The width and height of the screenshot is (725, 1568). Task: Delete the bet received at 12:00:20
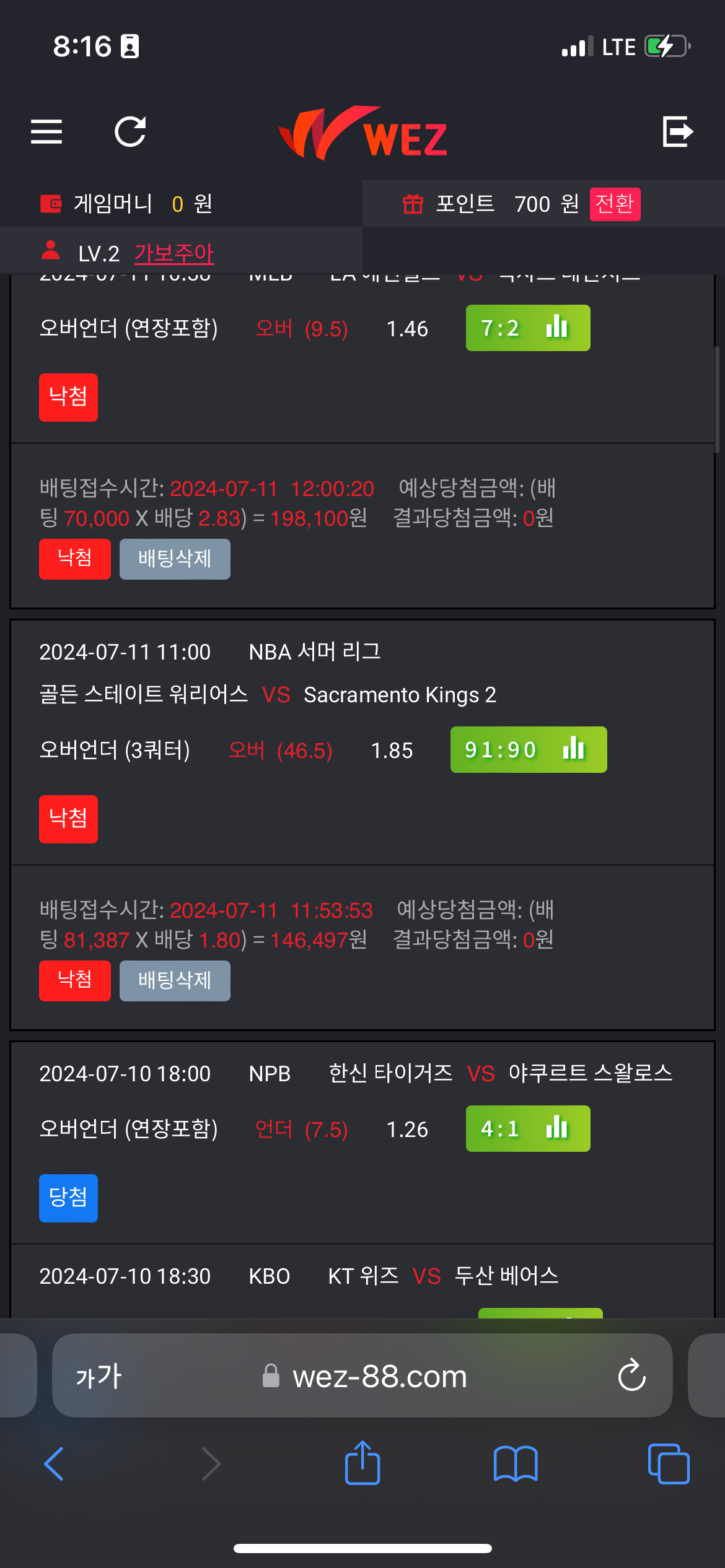tap(175, 559)
